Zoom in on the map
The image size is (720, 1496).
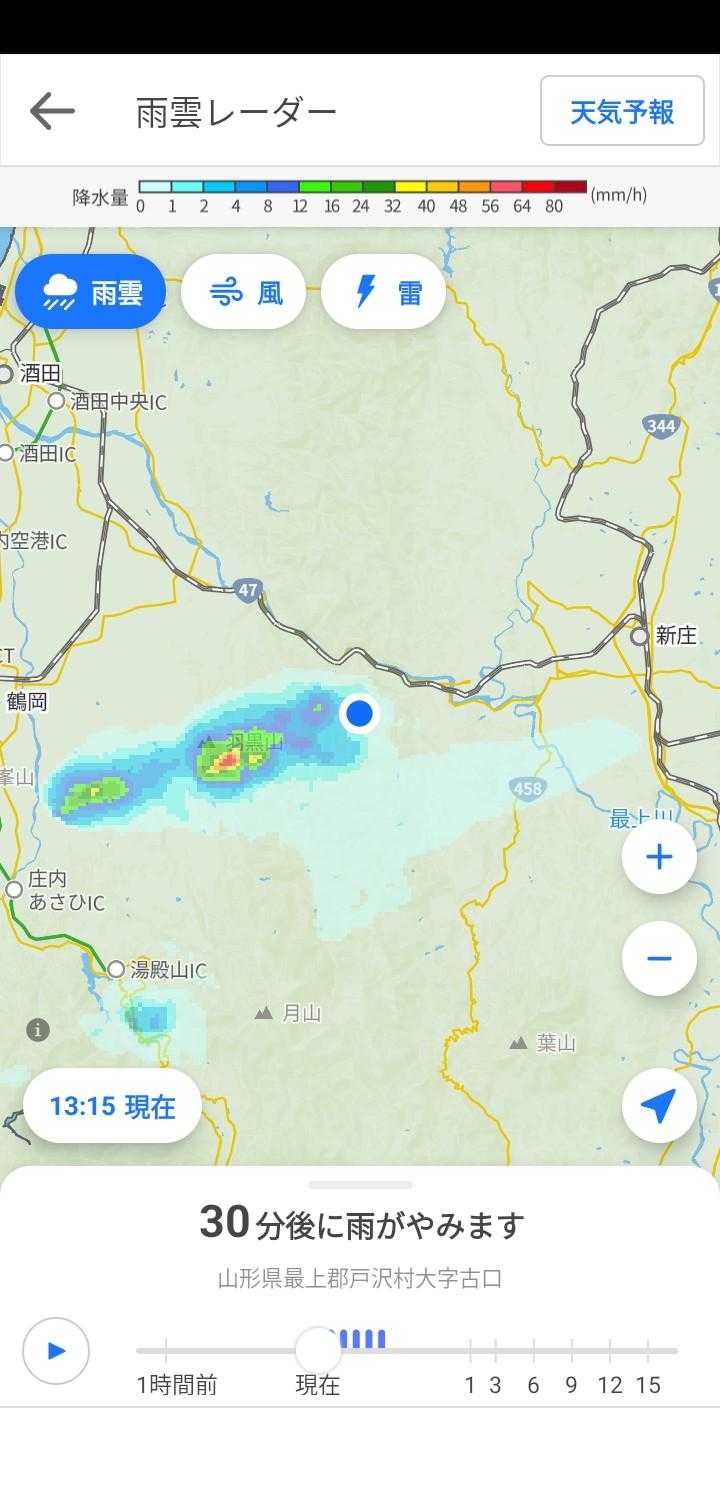click(x=659, y=857)
